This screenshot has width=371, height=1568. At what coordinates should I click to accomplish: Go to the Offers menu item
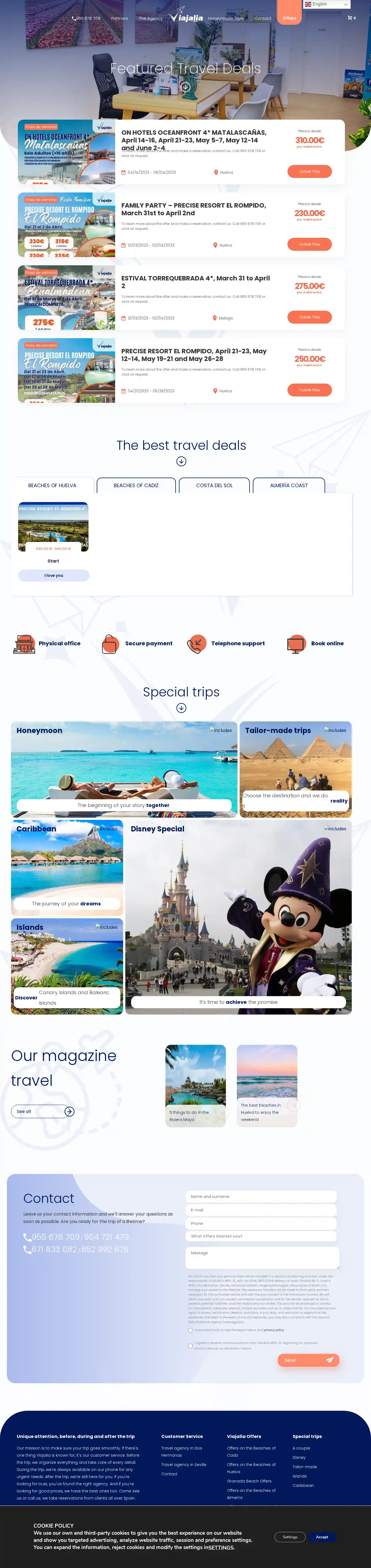click(x=289, y=18)
